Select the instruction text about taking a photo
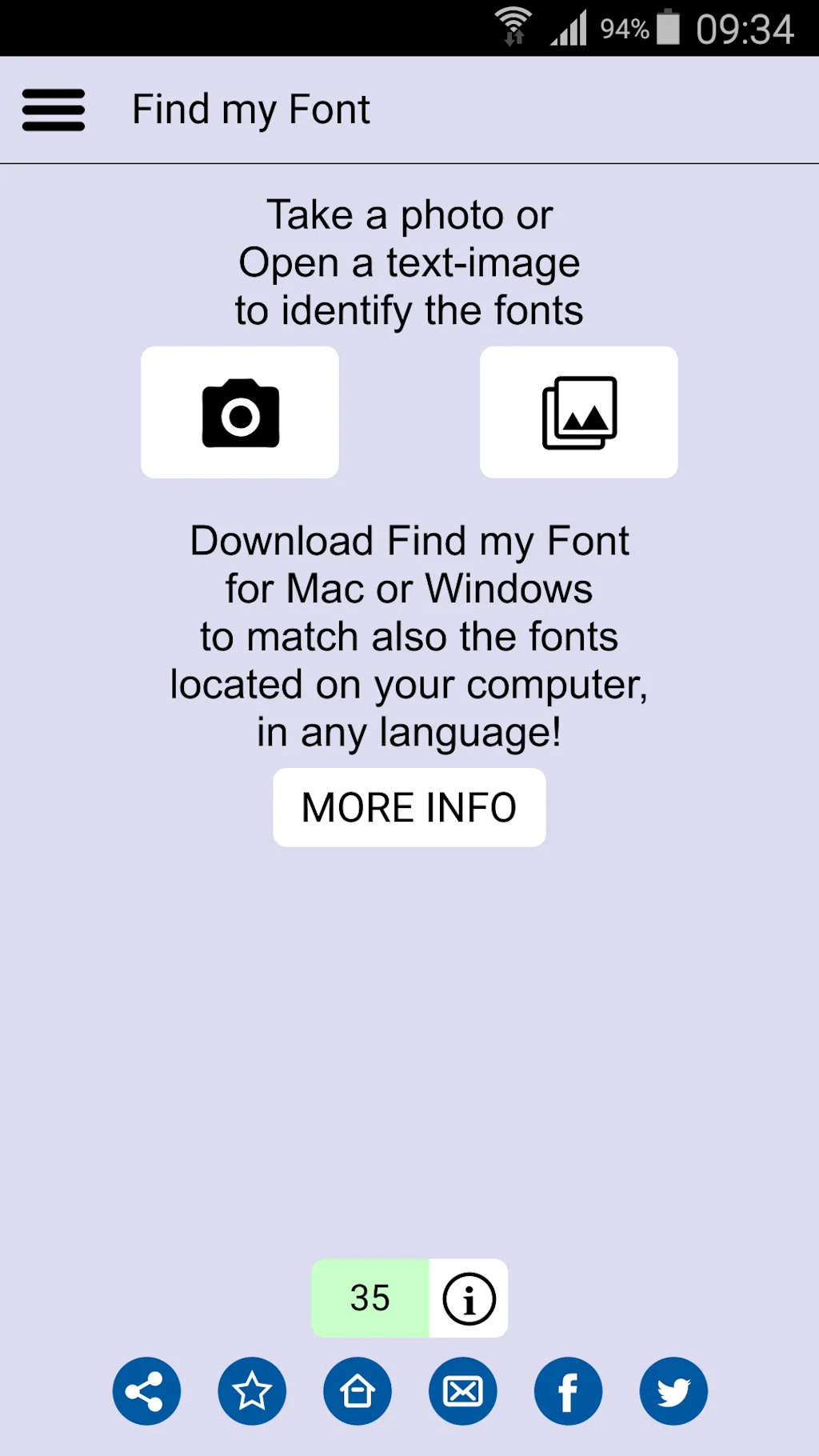This screenshot has height=1456, width=819. [x=409, y=262]
